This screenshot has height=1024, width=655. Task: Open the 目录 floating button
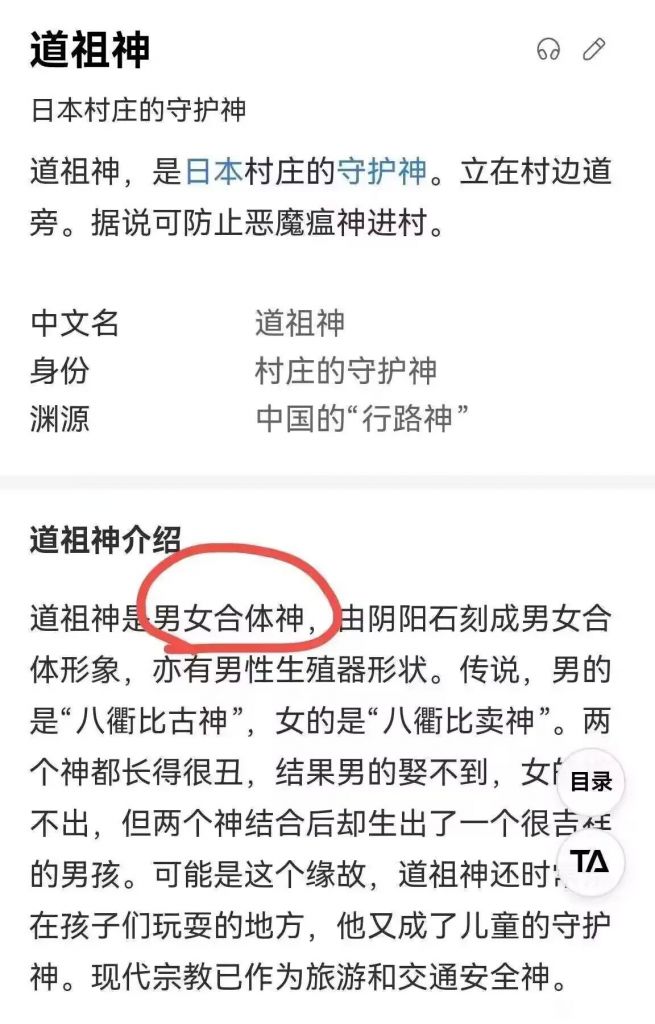[x=590, y=782]
